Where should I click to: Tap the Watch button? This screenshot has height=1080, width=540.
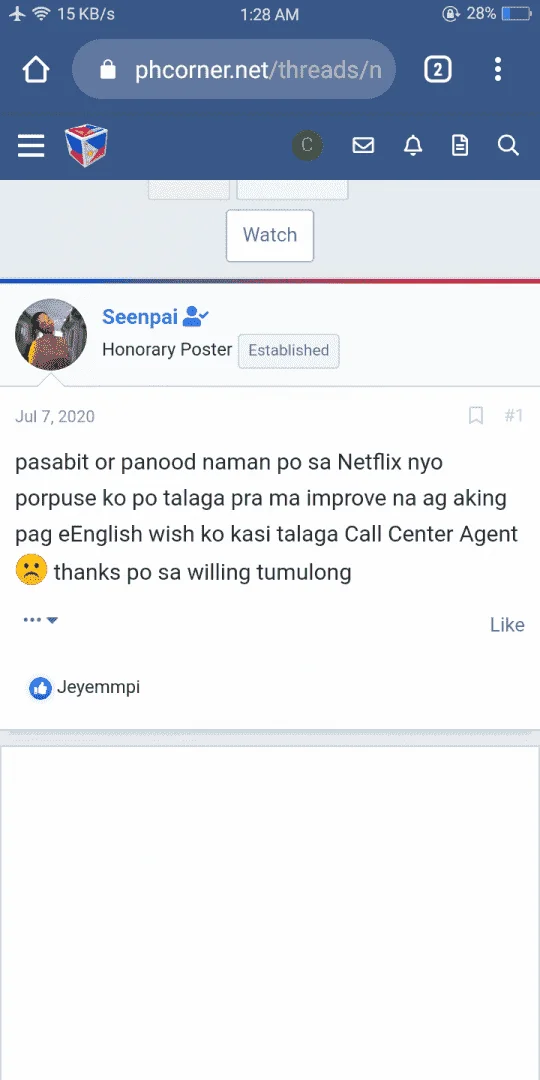270,236
